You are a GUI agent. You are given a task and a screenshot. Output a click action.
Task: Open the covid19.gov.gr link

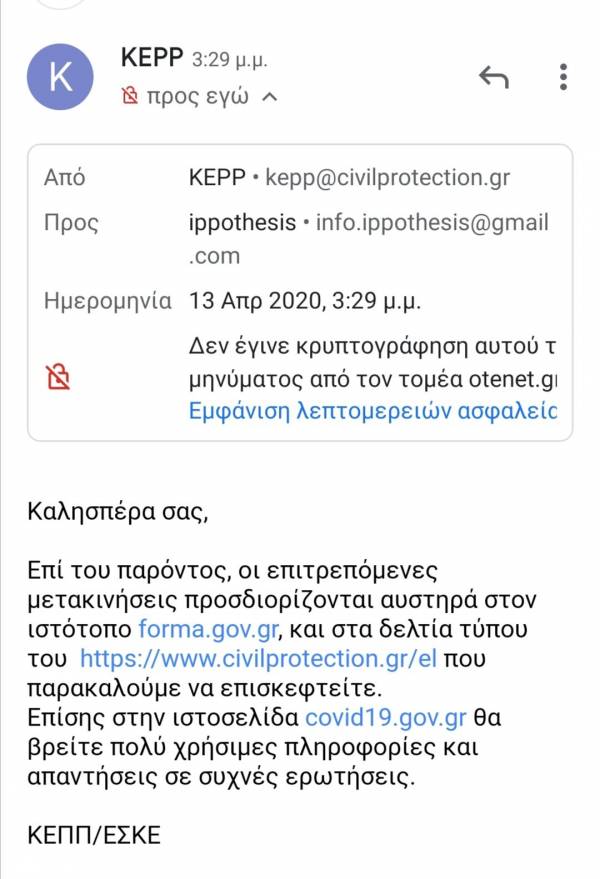pos(386,718)
